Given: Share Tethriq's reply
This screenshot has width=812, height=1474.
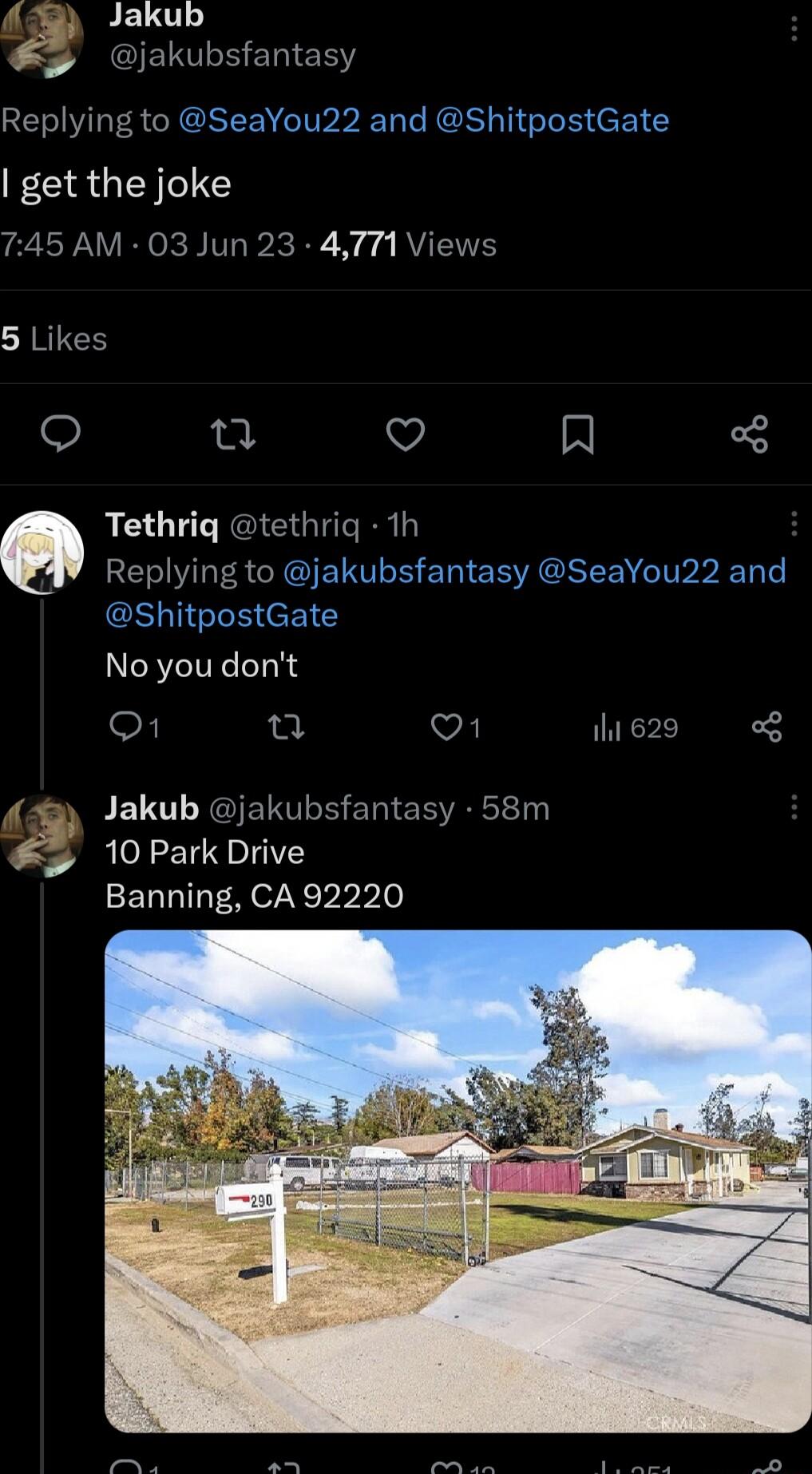Looking at the screenshot, I should point(768,727).
